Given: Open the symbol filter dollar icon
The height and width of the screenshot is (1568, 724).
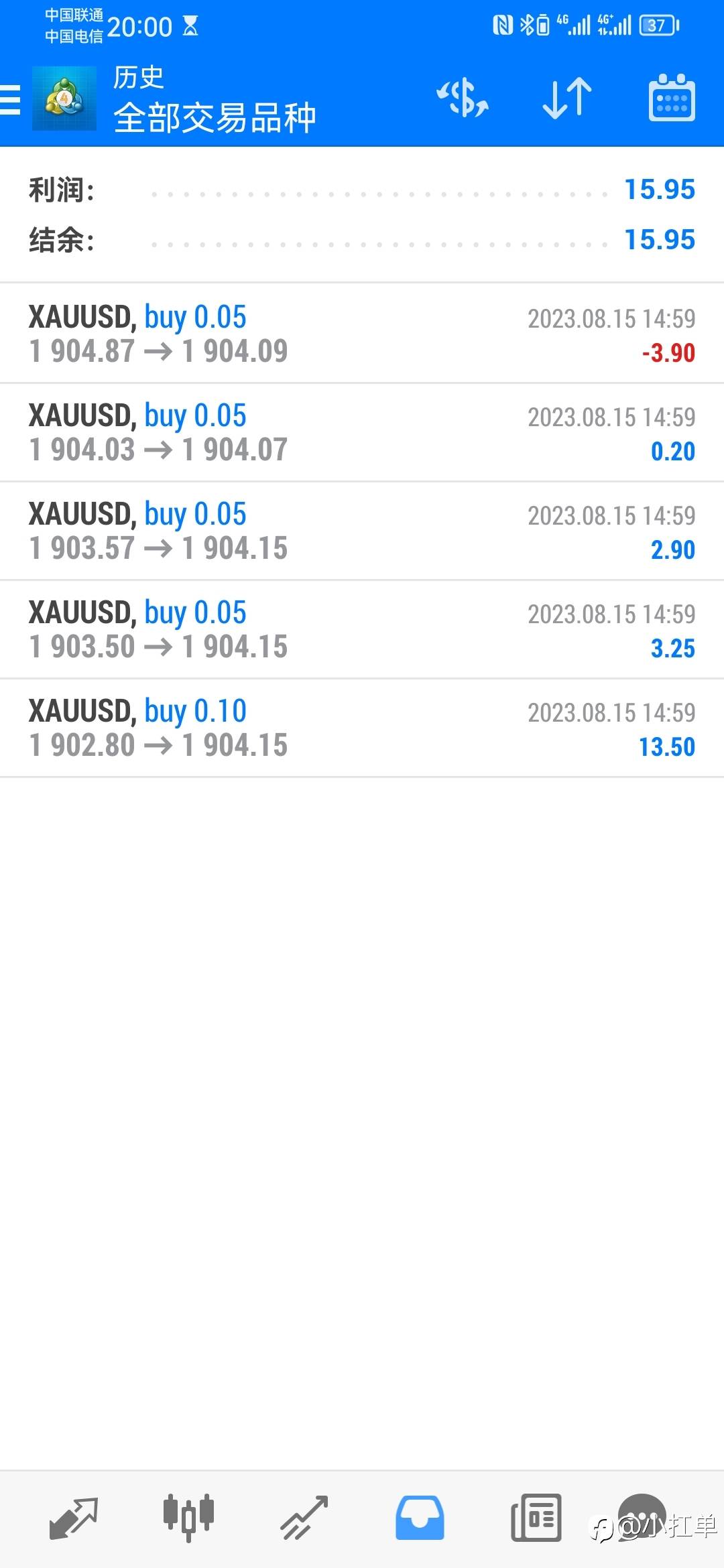Looking at the screenshot, I should point(463,99).
